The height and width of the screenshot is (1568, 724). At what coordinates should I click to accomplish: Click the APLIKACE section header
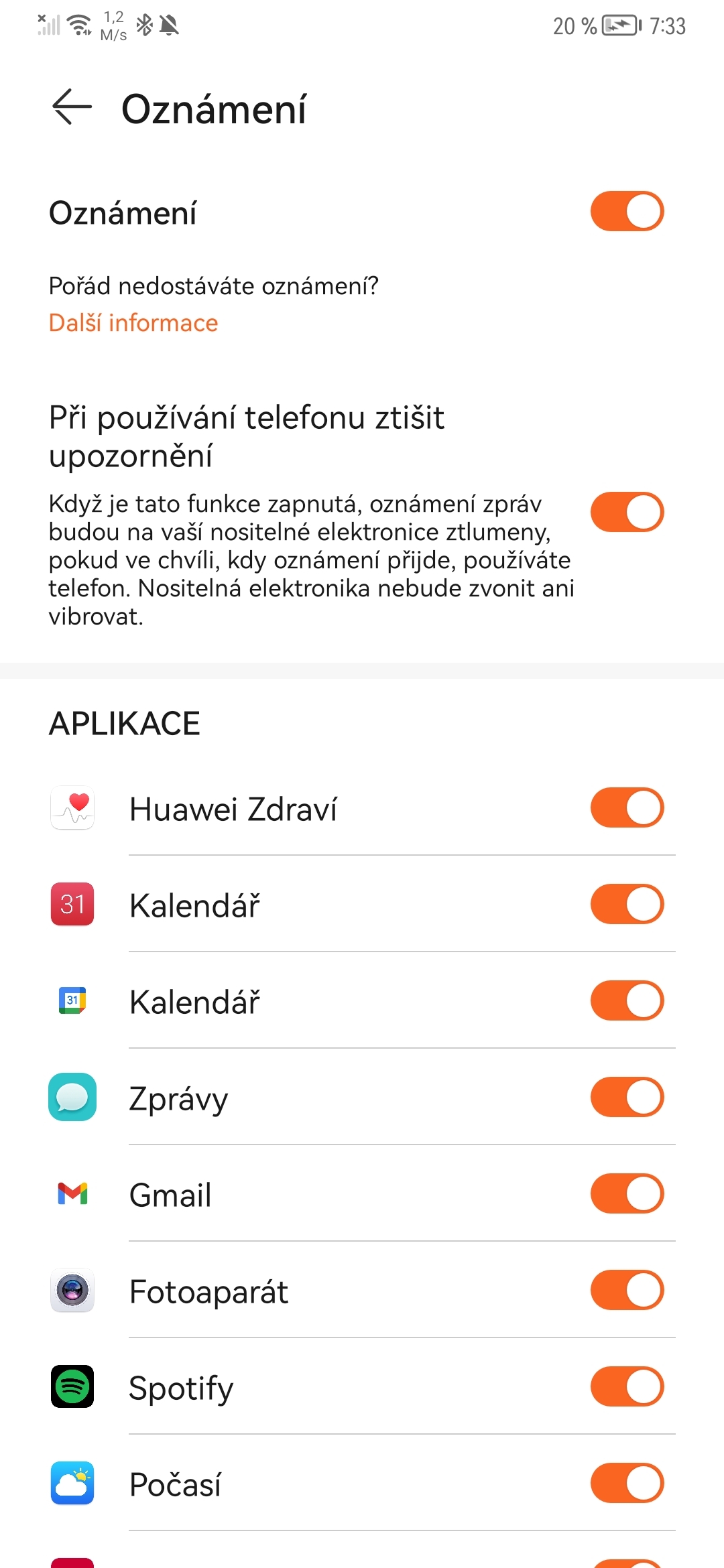(x=125, y=723)
